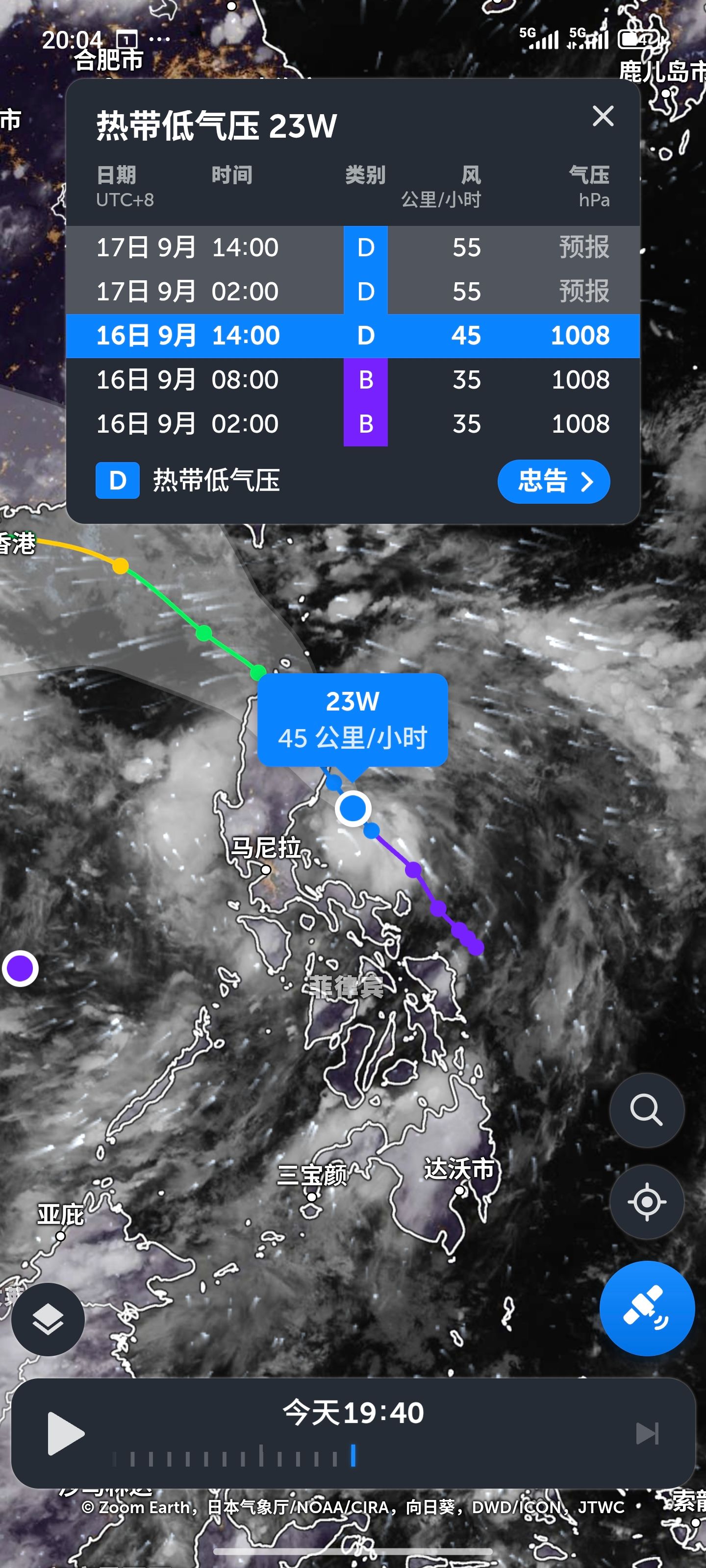Skip to the latest frame

coord(647,1433)
